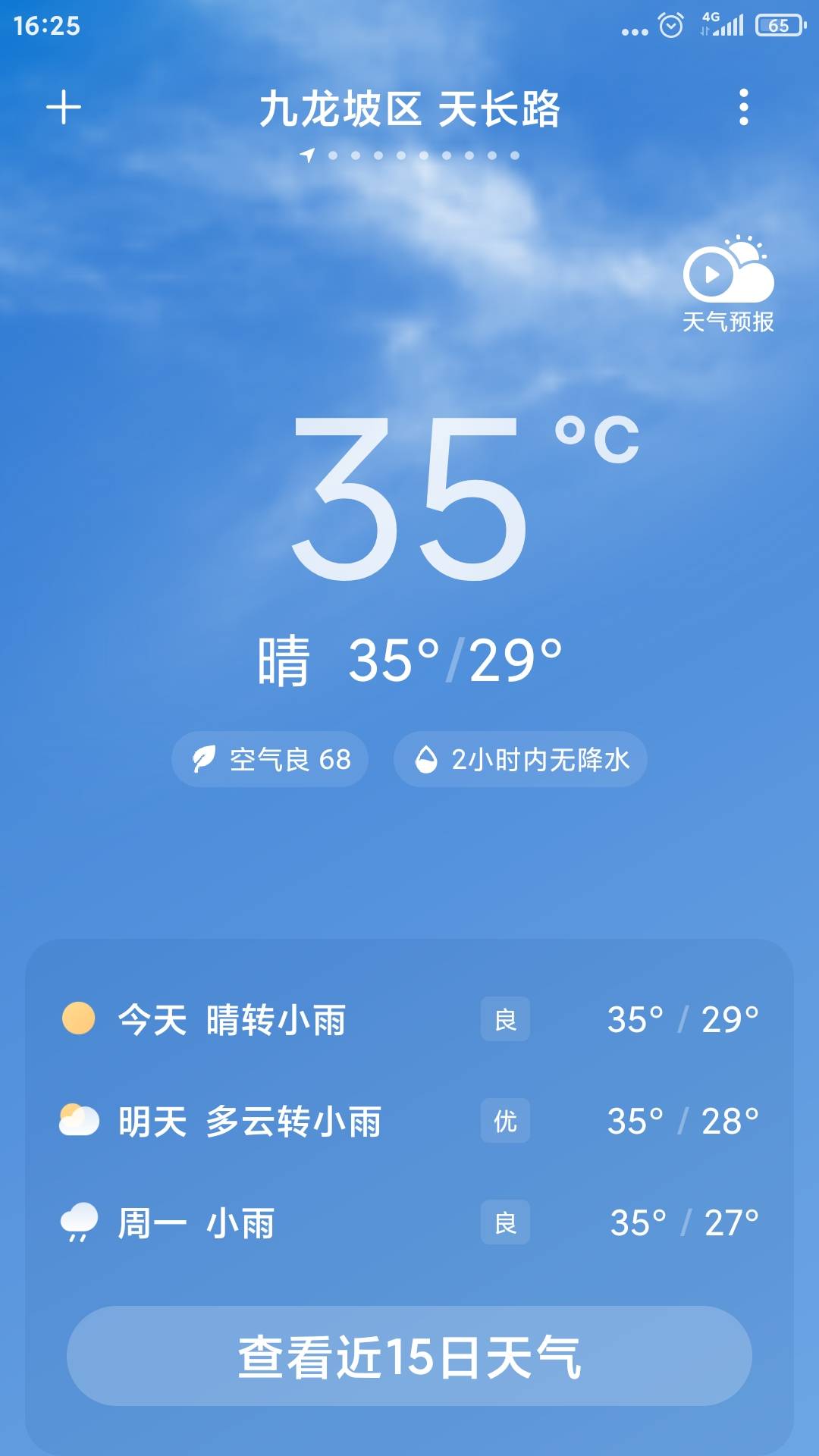Tap the 优 badge on tomorrow's row
Viewport: 819px width, 1456px height.
coord(506,1122)
